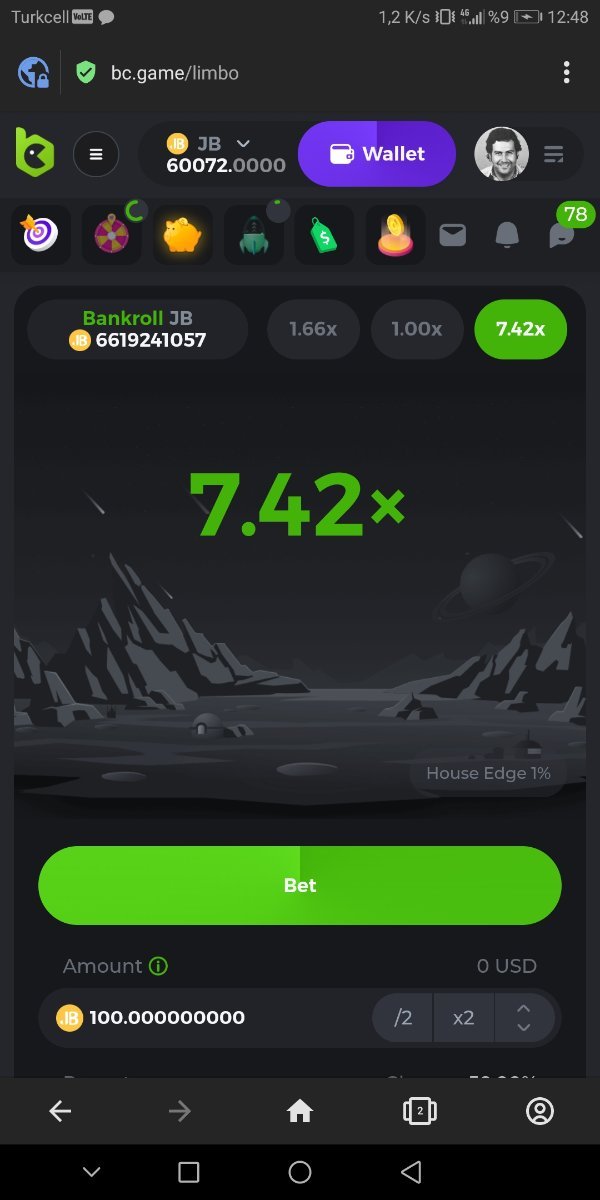Double the bet amount with x2

pos(464,1018)
